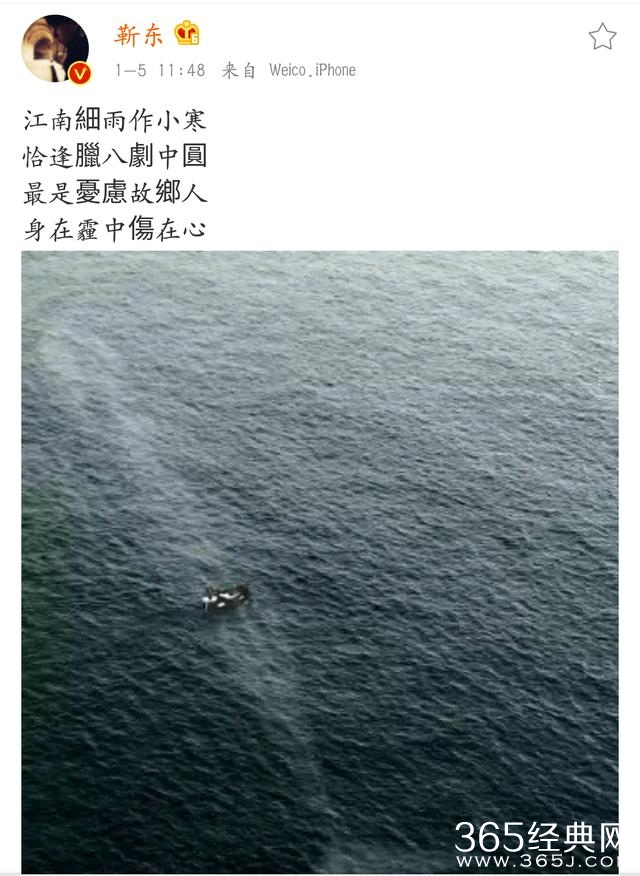Screen dimensions: 640x876
Task: Open the sea photo in the post
Action: tap(320, 560)
